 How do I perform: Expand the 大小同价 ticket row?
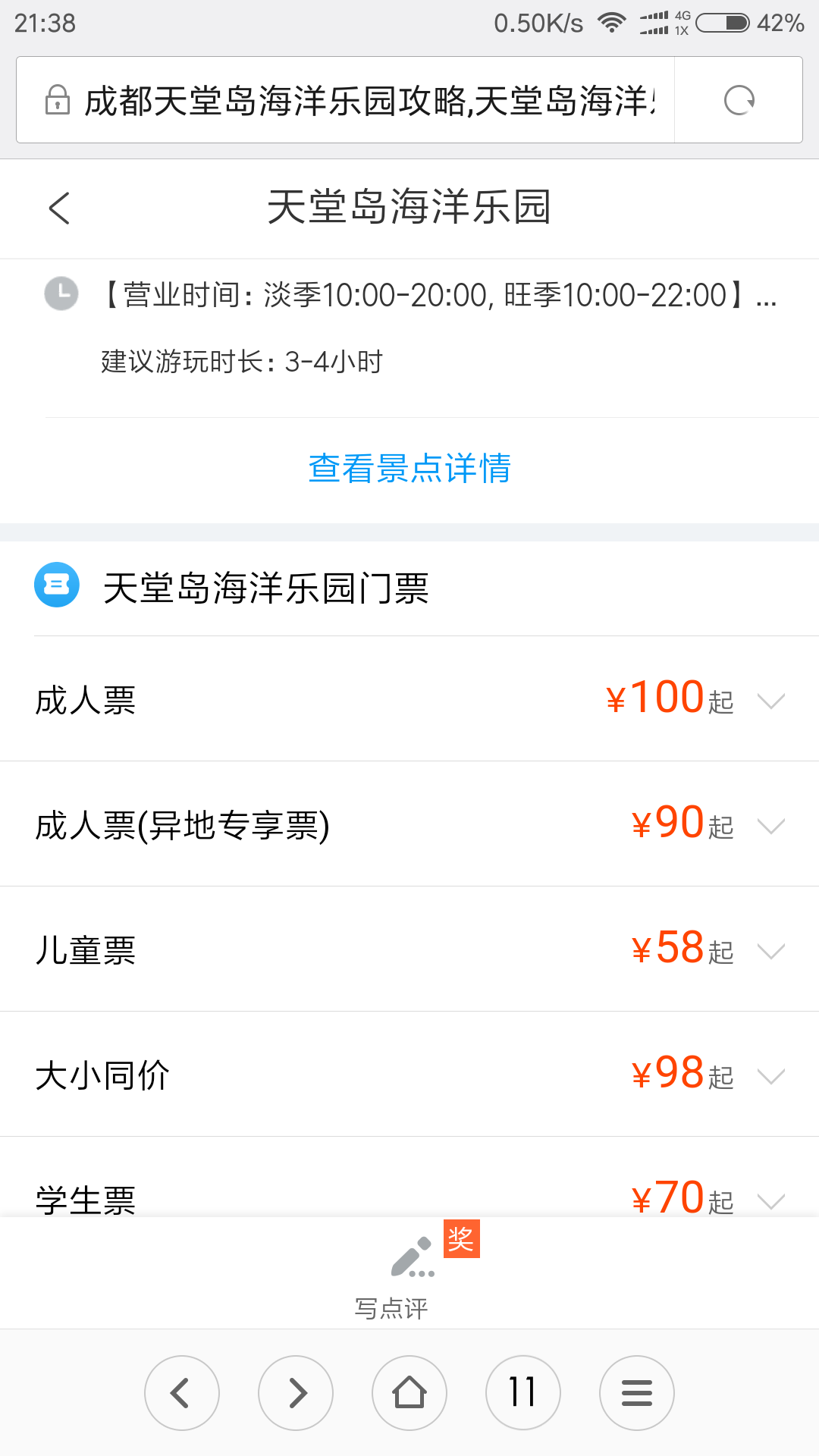point(409,1074)
